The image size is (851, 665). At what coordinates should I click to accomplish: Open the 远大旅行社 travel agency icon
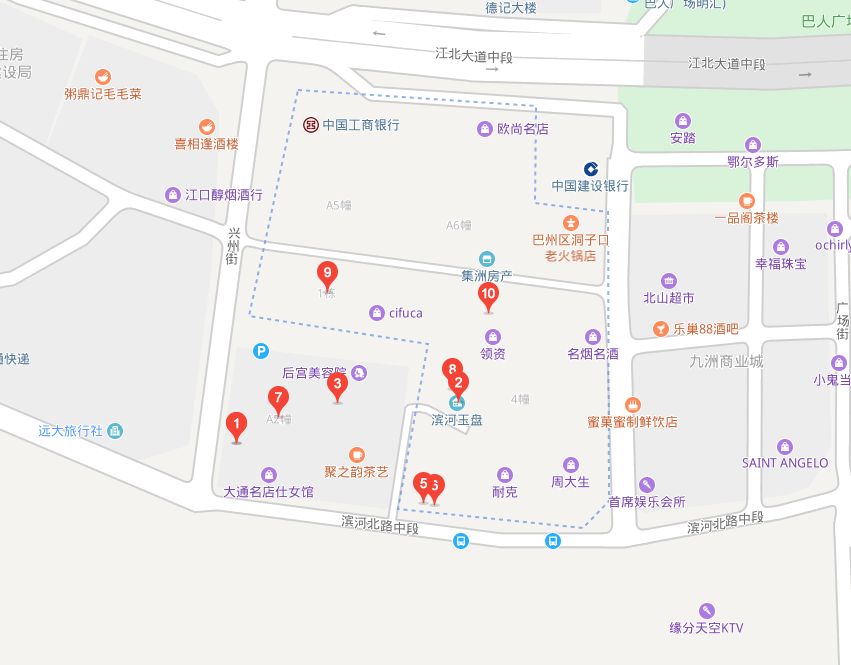116,431
